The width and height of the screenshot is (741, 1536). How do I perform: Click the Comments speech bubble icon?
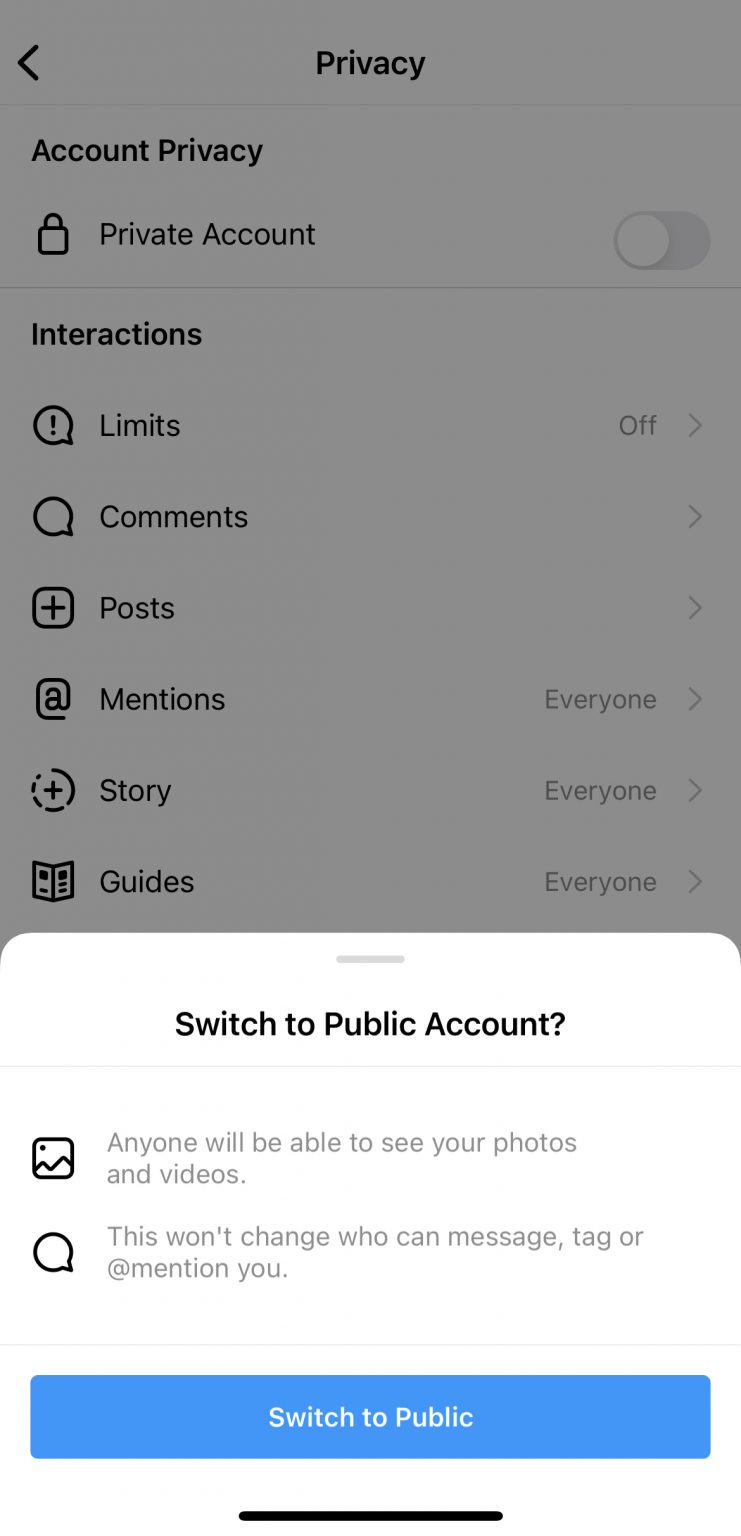(53, 516)
